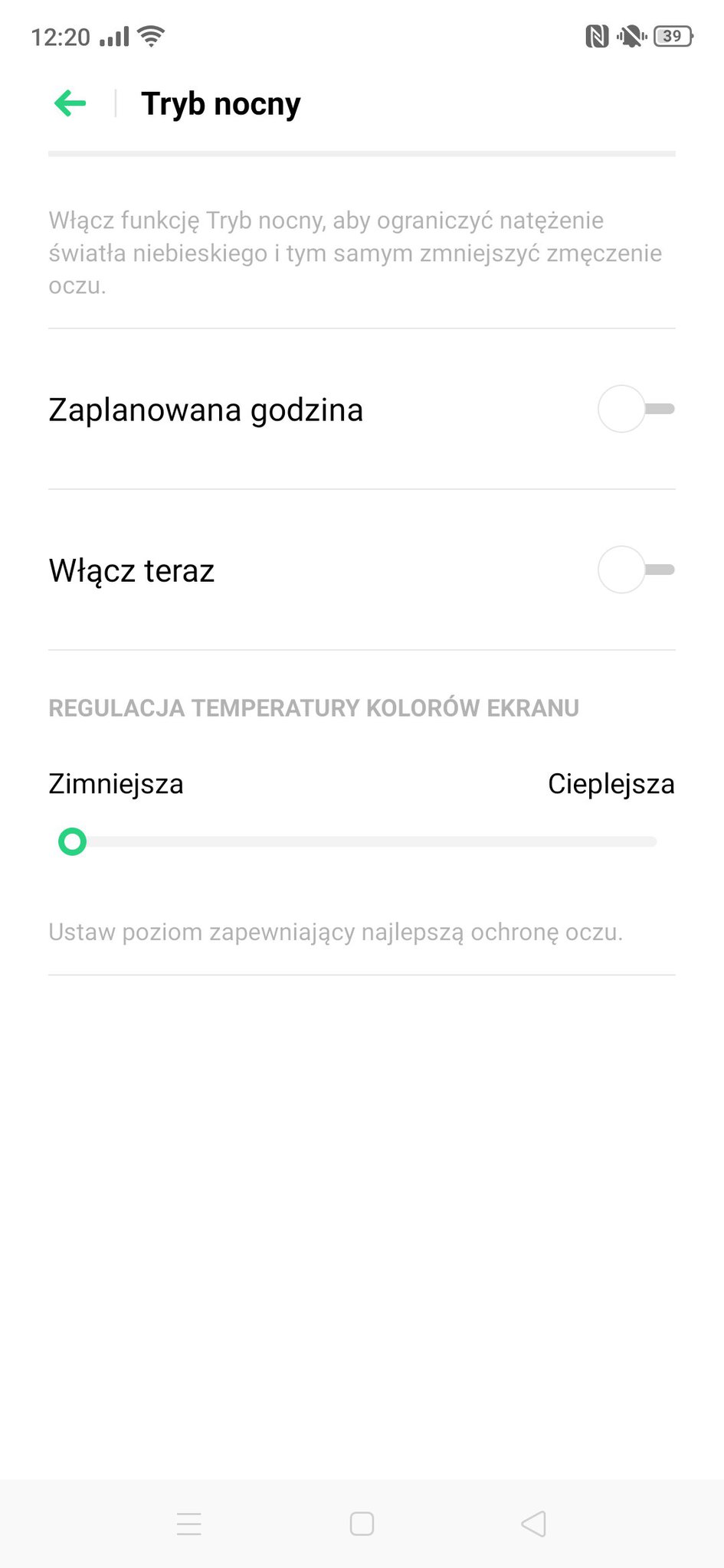Tap the color temperature slider handle
Viewport: 724px width, 1568px height.
click(73, 842)
